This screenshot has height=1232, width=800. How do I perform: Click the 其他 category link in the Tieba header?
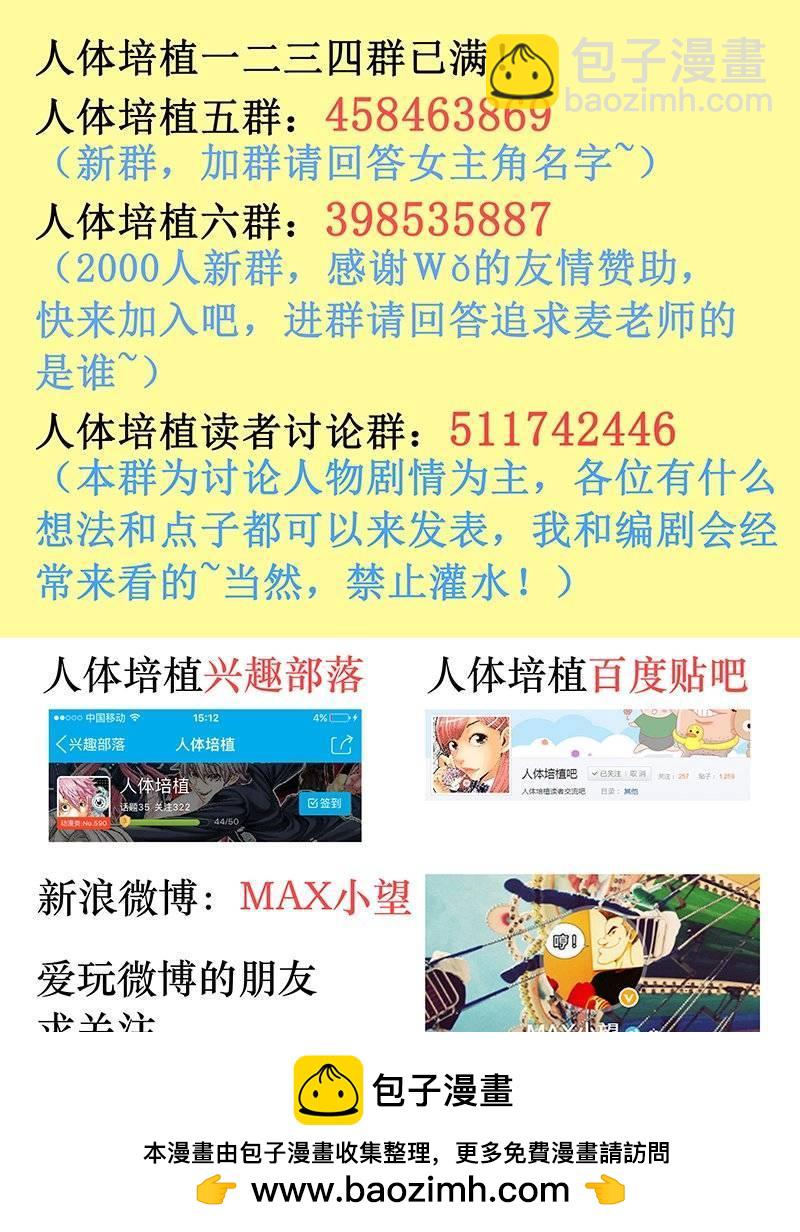(629, 791)
